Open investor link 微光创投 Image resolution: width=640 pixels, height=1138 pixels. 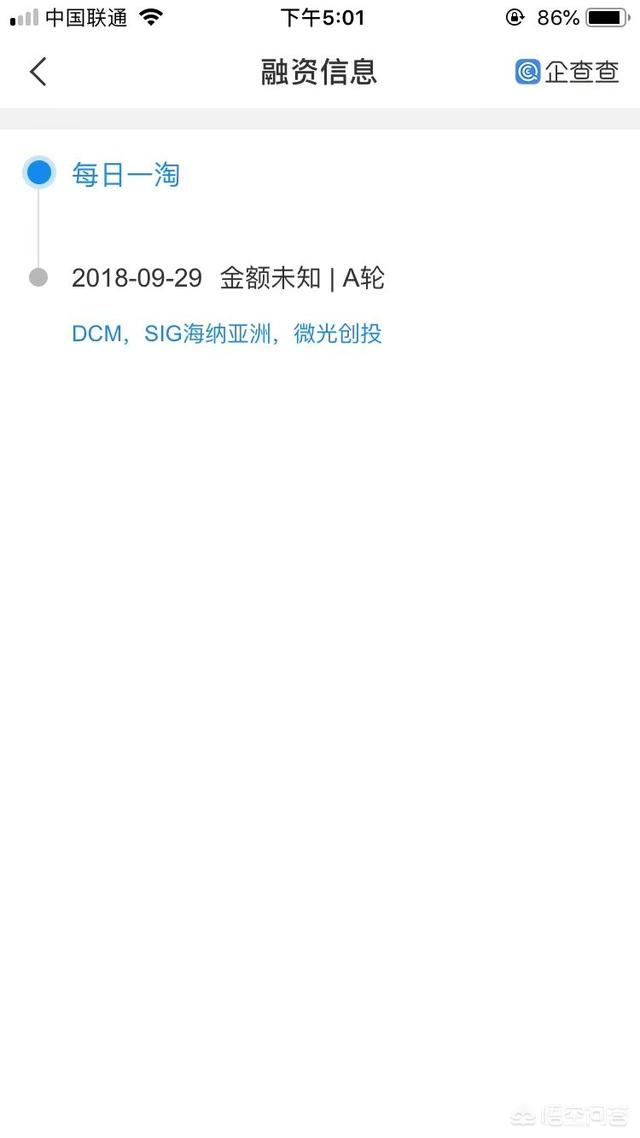point(337,334)
